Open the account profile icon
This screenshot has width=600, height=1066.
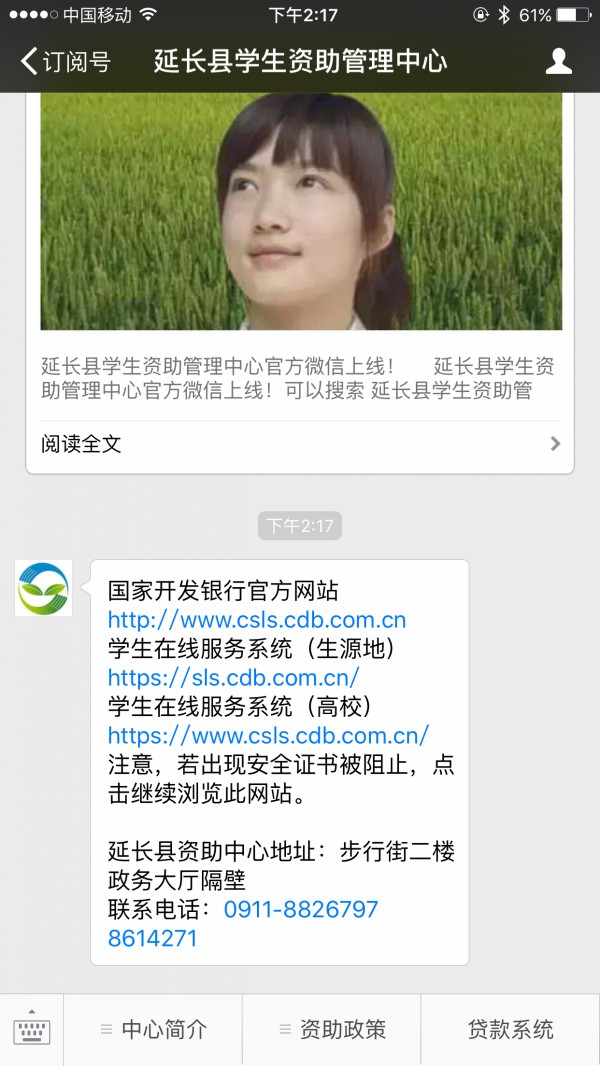[558, 61]
